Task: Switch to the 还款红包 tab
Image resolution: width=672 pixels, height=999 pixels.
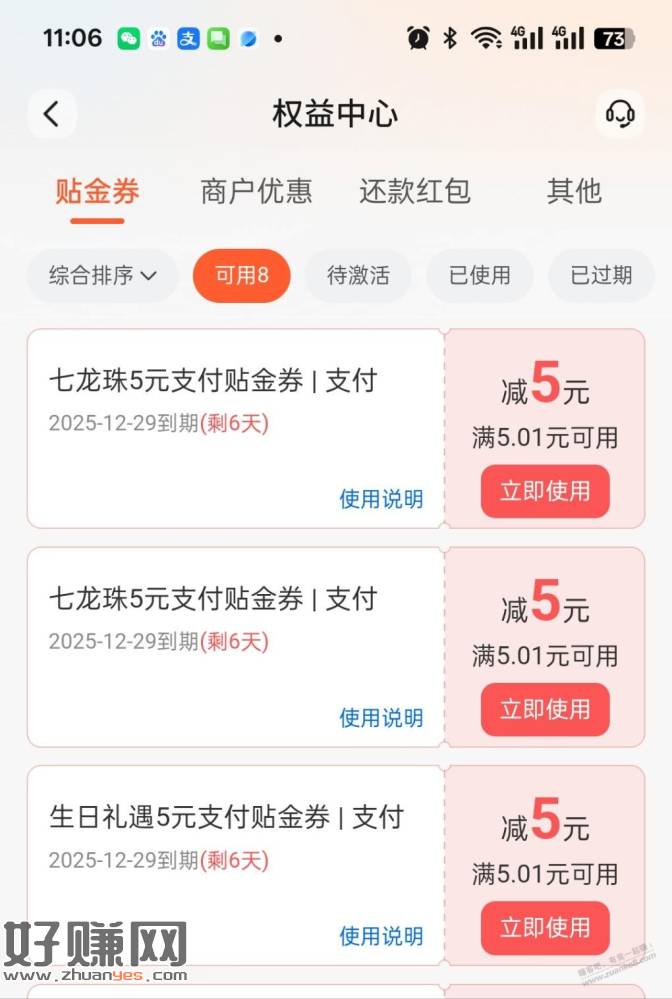Action: 415,191
